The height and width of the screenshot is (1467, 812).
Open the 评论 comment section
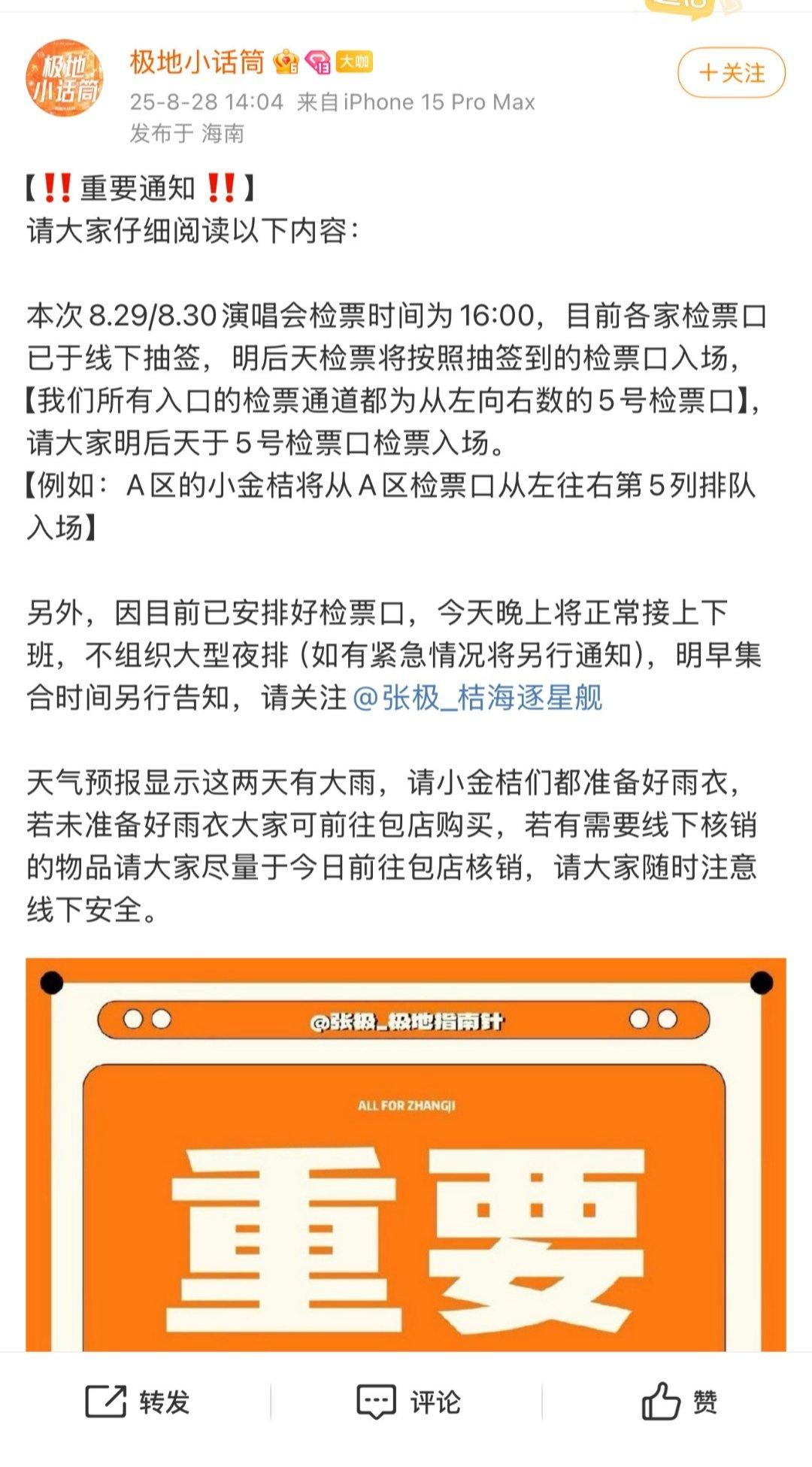[x=407, y=1402]
